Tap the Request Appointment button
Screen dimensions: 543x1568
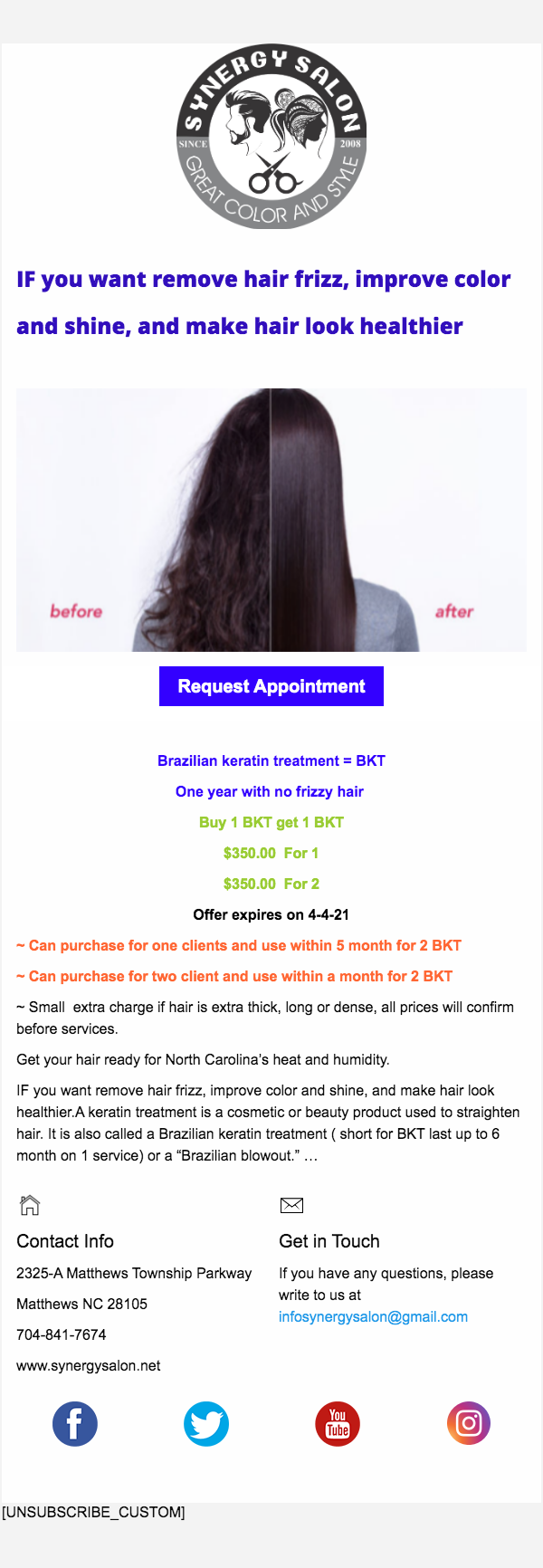coord(271,686)
